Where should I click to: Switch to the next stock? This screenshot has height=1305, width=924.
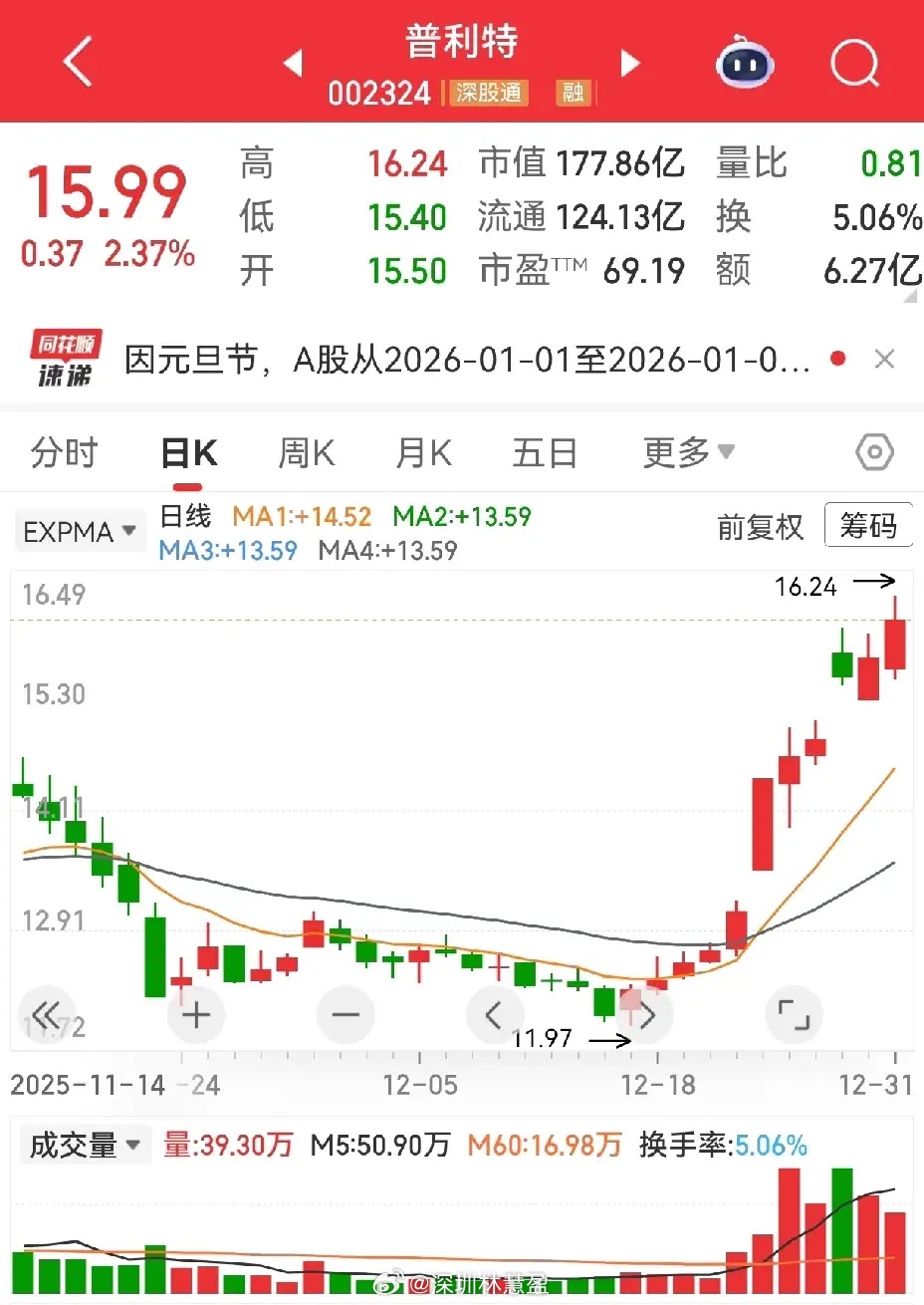[630, 64]
